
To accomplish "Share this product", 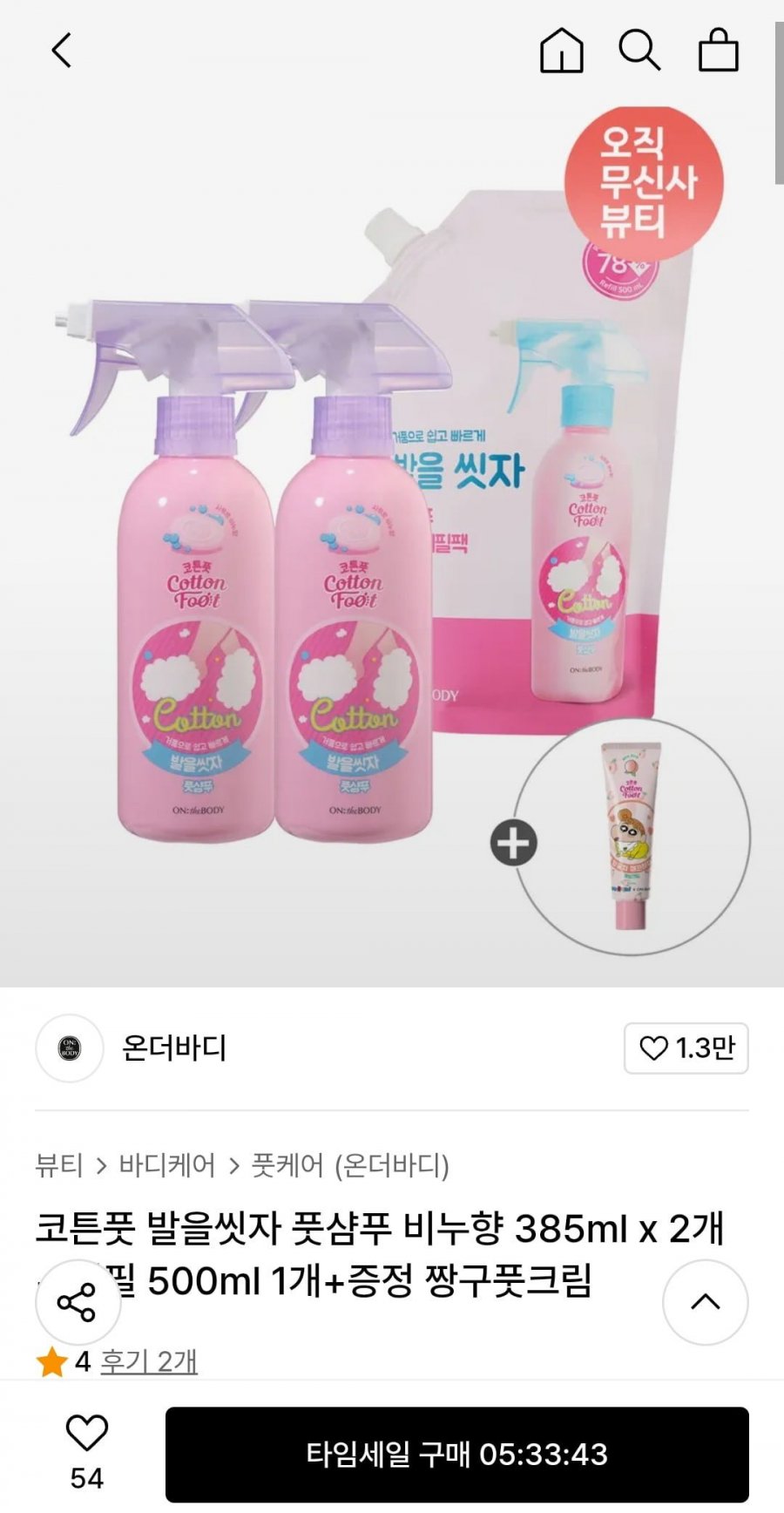I will [x=77, y=1302].
